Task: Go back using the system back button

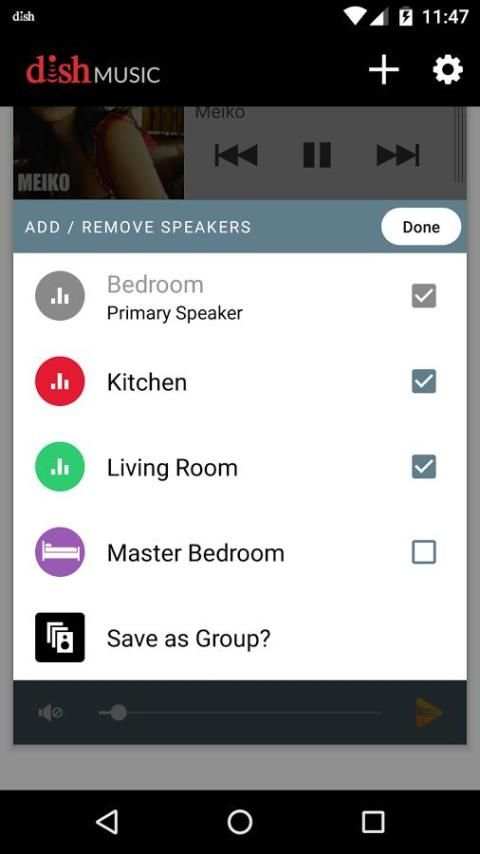Action: click(107, 822)
